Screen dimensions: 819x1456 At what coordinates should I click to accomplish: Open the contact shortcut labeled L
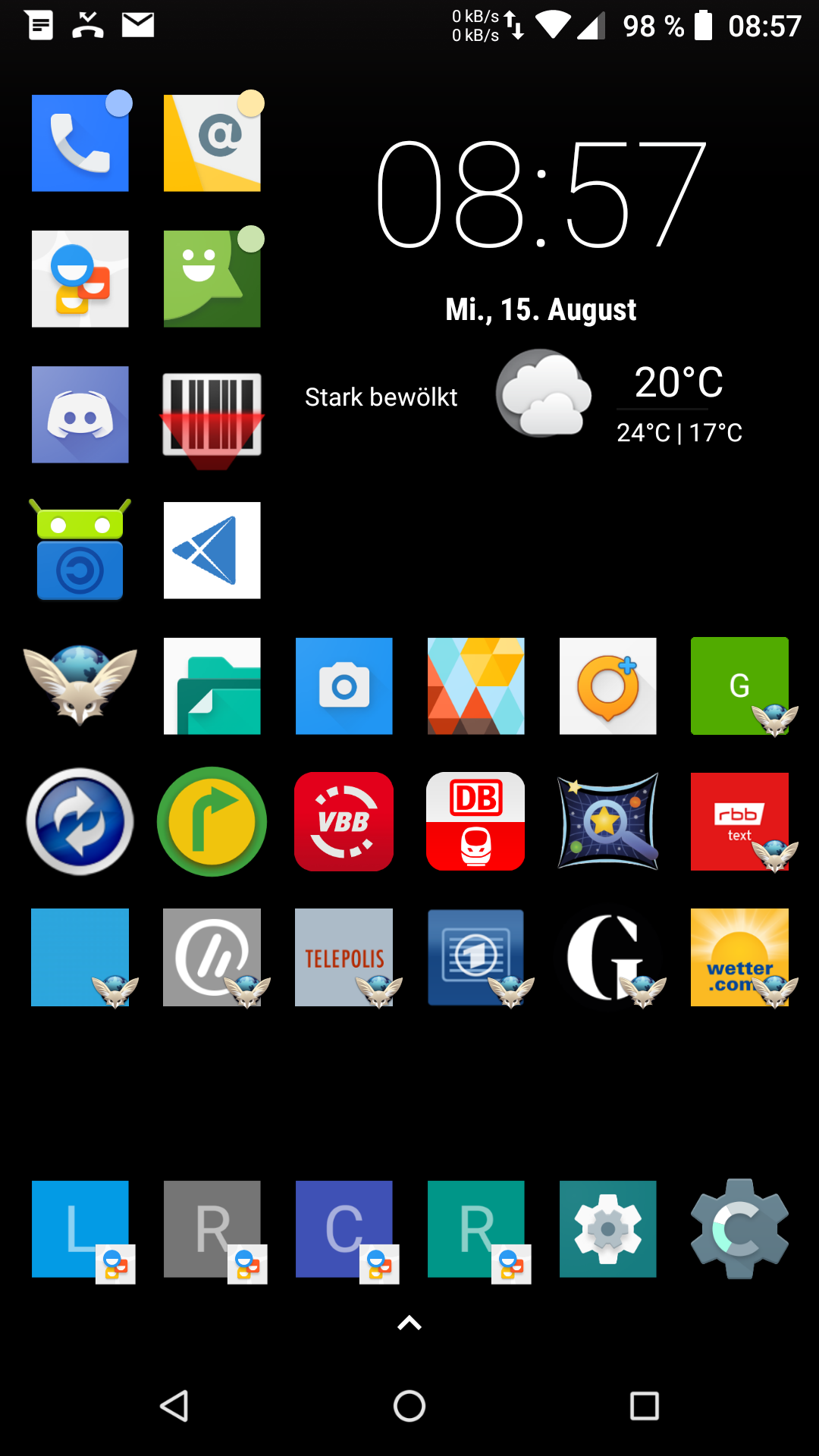click(x=80, y=1228)
